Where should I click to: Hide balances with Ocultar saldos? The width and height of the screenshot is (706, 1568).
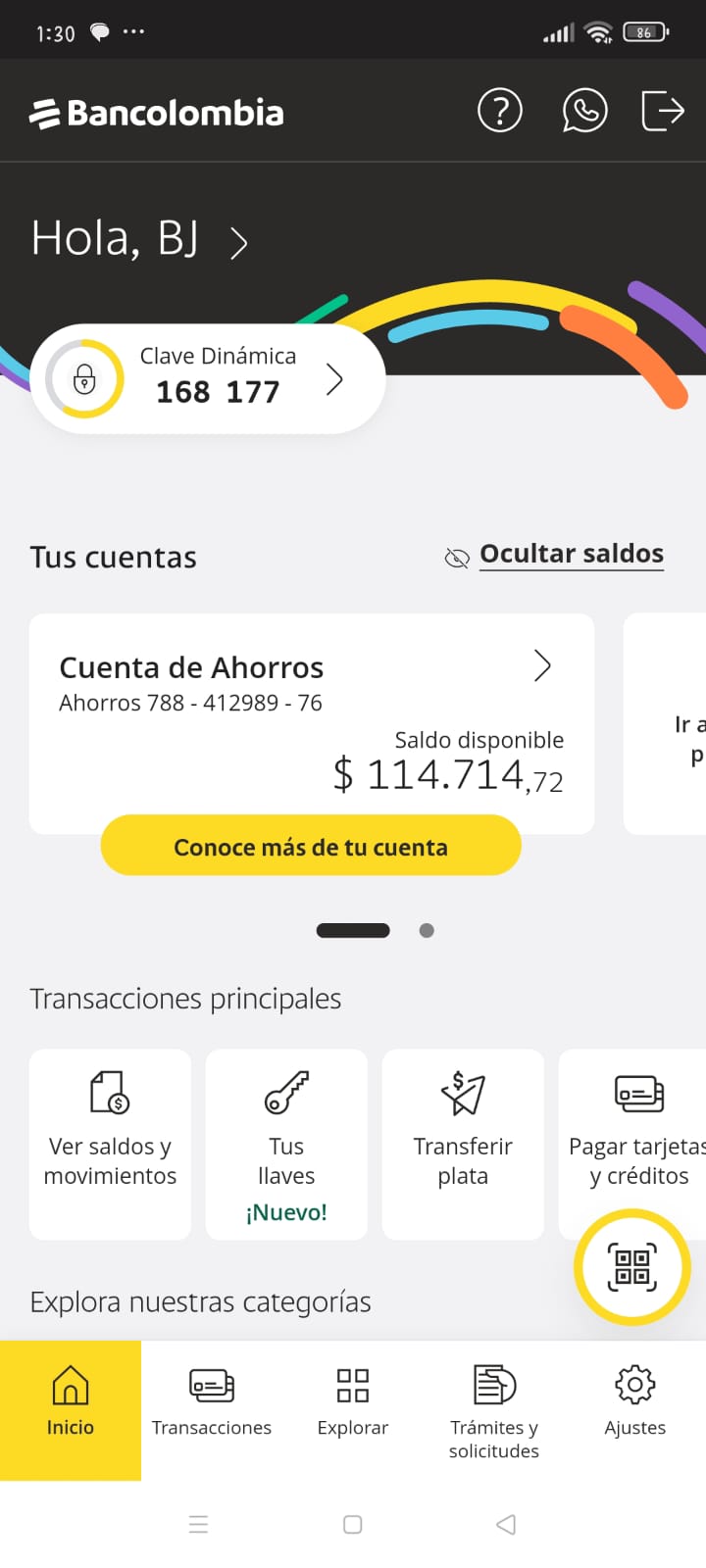coord(571,555)
